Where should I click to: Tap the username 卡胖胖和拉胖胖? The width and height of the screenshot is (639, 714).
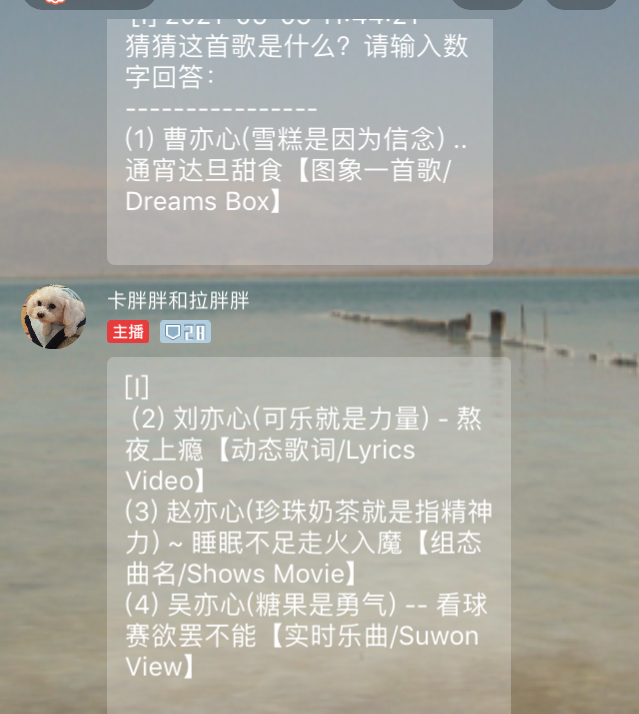coord(178,301)
